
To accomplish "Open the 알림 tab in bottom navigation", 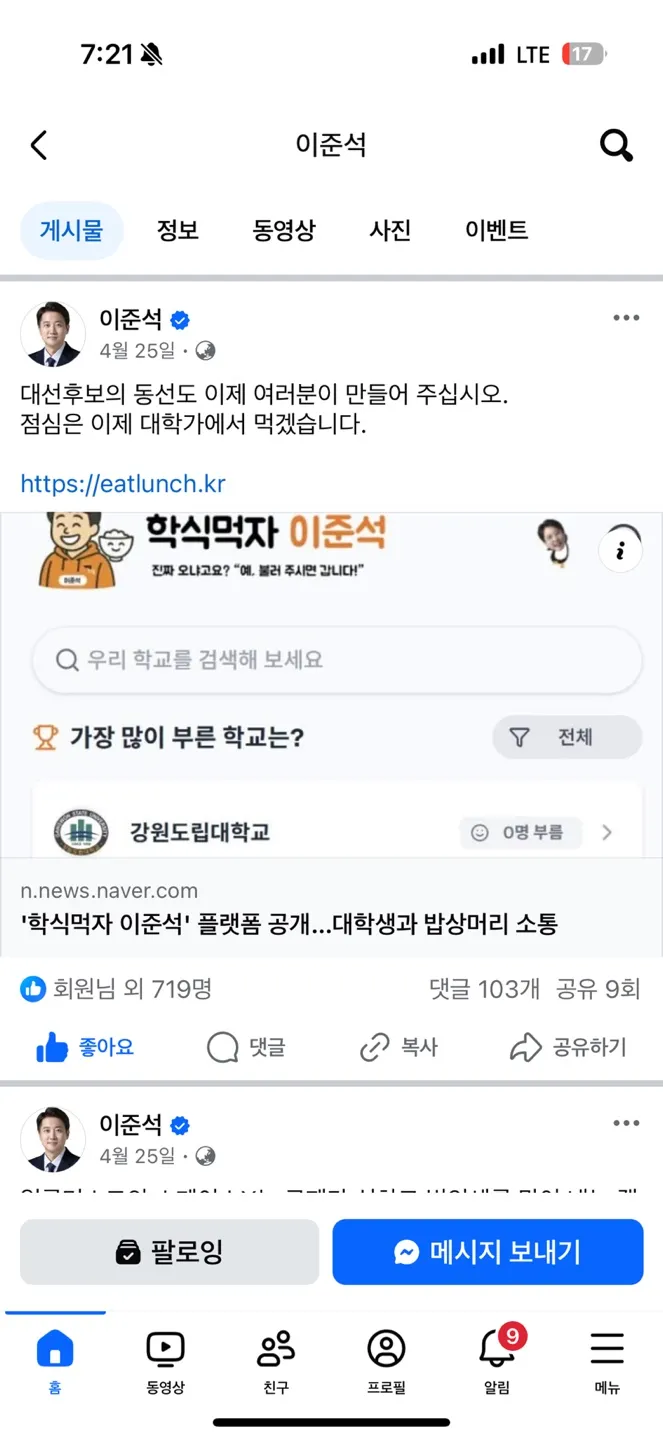I will [497, 1360].
